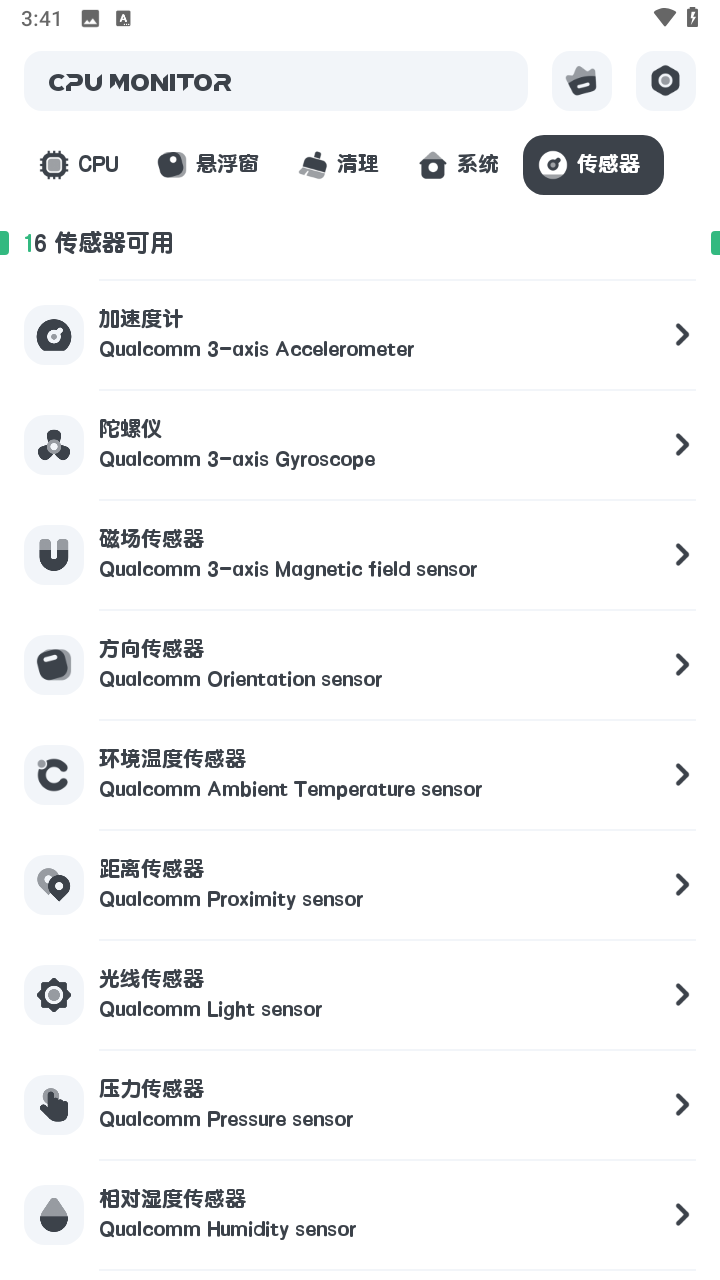Tap the pressure sensor hand icon
720x1280 pixels.
pyautogui.click(x=53, y=1104)
